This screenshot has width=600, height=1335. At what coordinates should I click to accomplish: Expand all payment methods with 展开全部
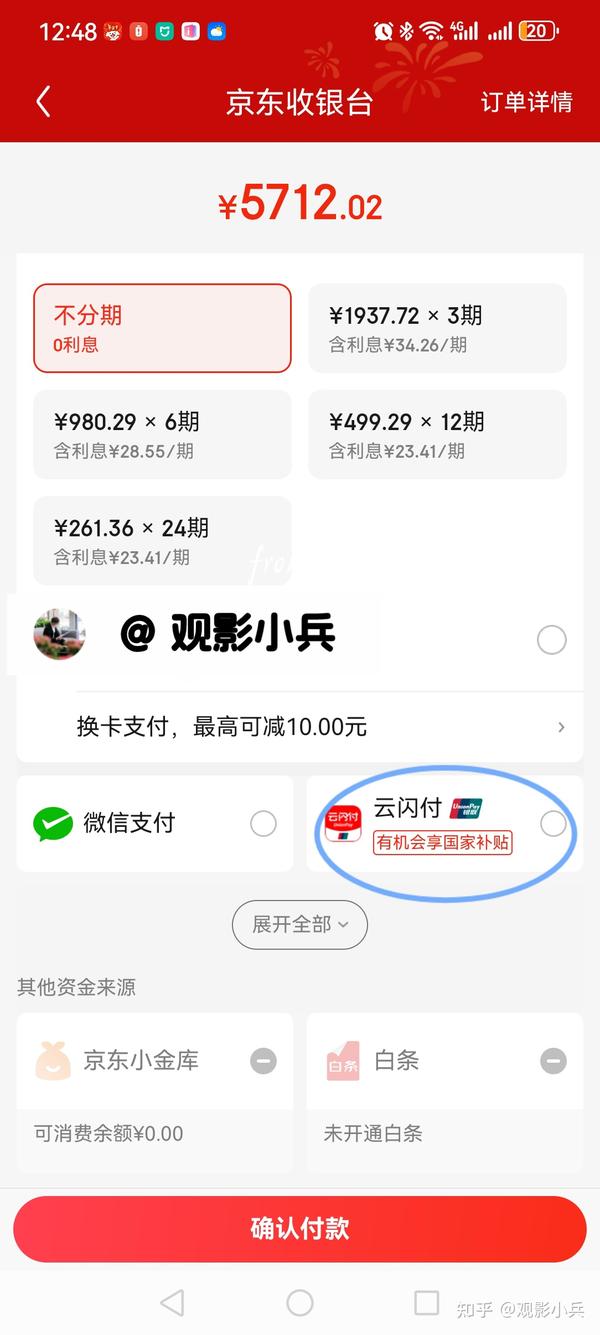click(x=300, y=924)
